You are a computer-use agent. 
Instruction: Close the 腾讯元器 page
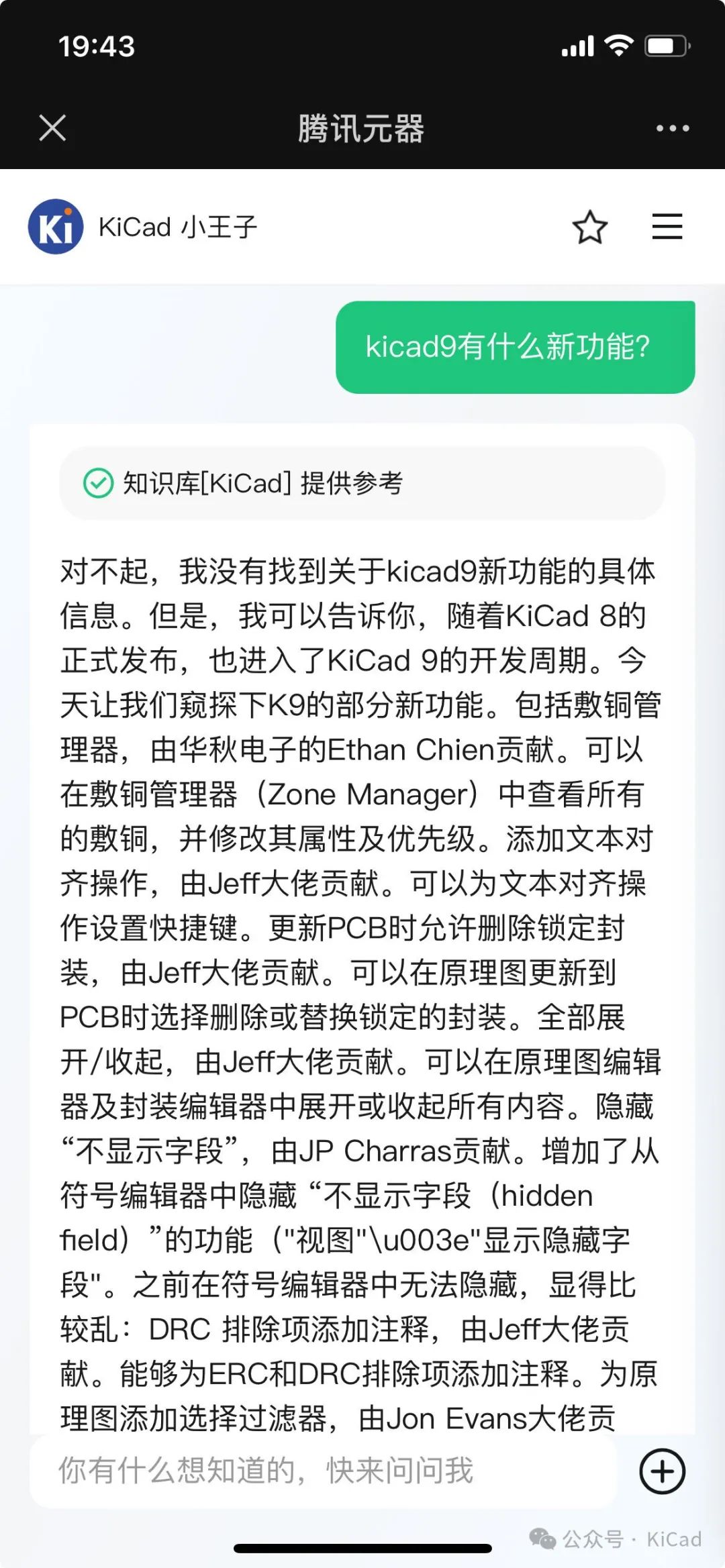[x=52, y=127]
